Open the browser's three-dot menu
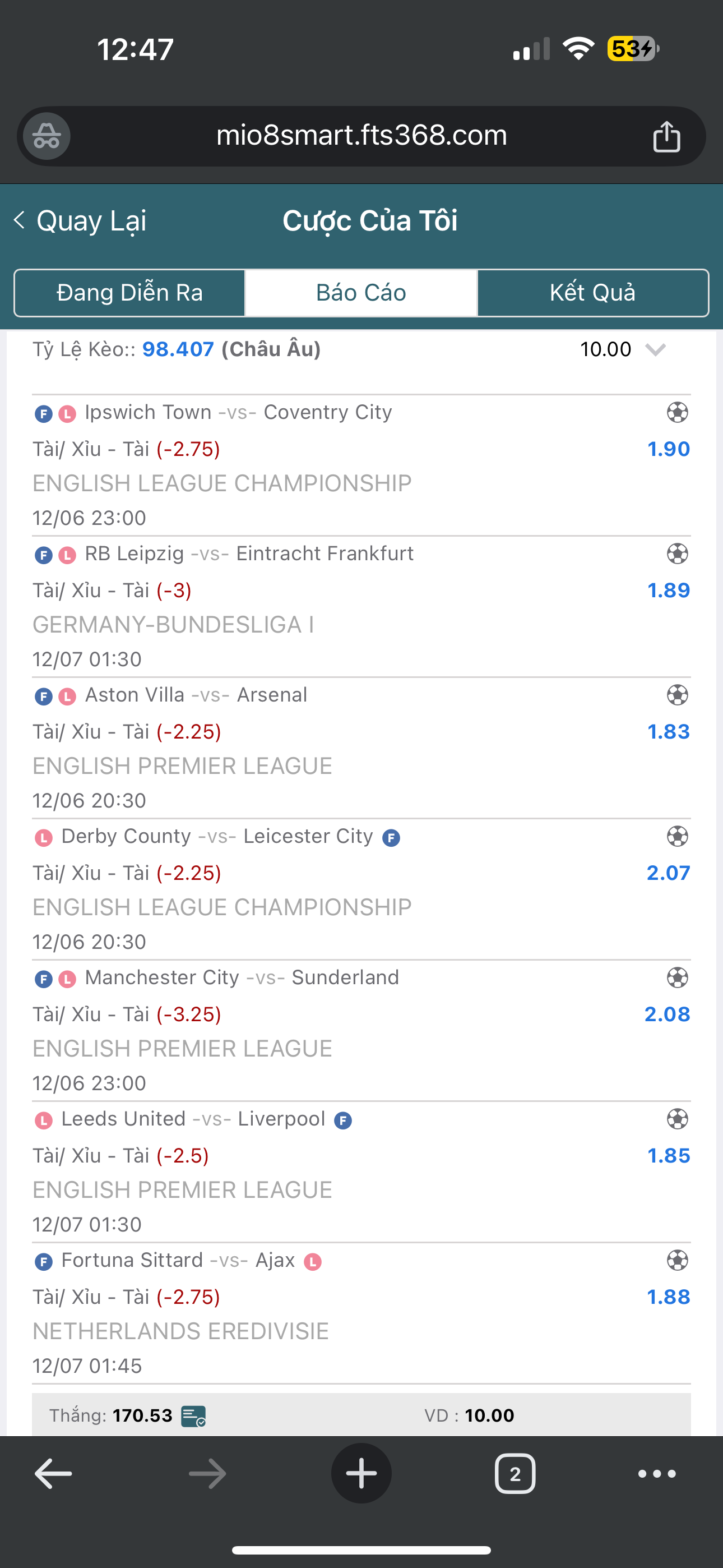 (657, 1474)
